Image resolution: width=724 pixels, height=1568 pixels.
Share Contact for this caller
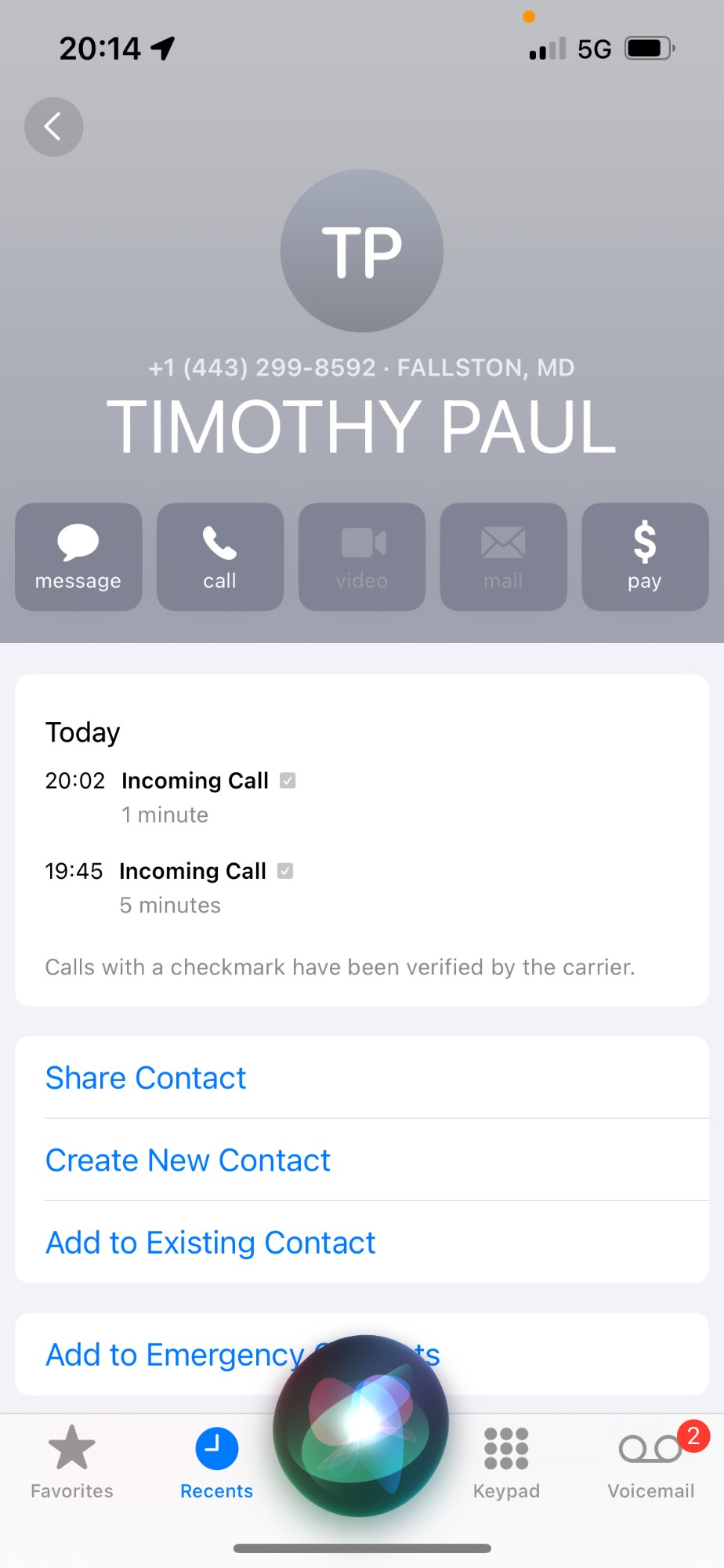coord(146,1078)
